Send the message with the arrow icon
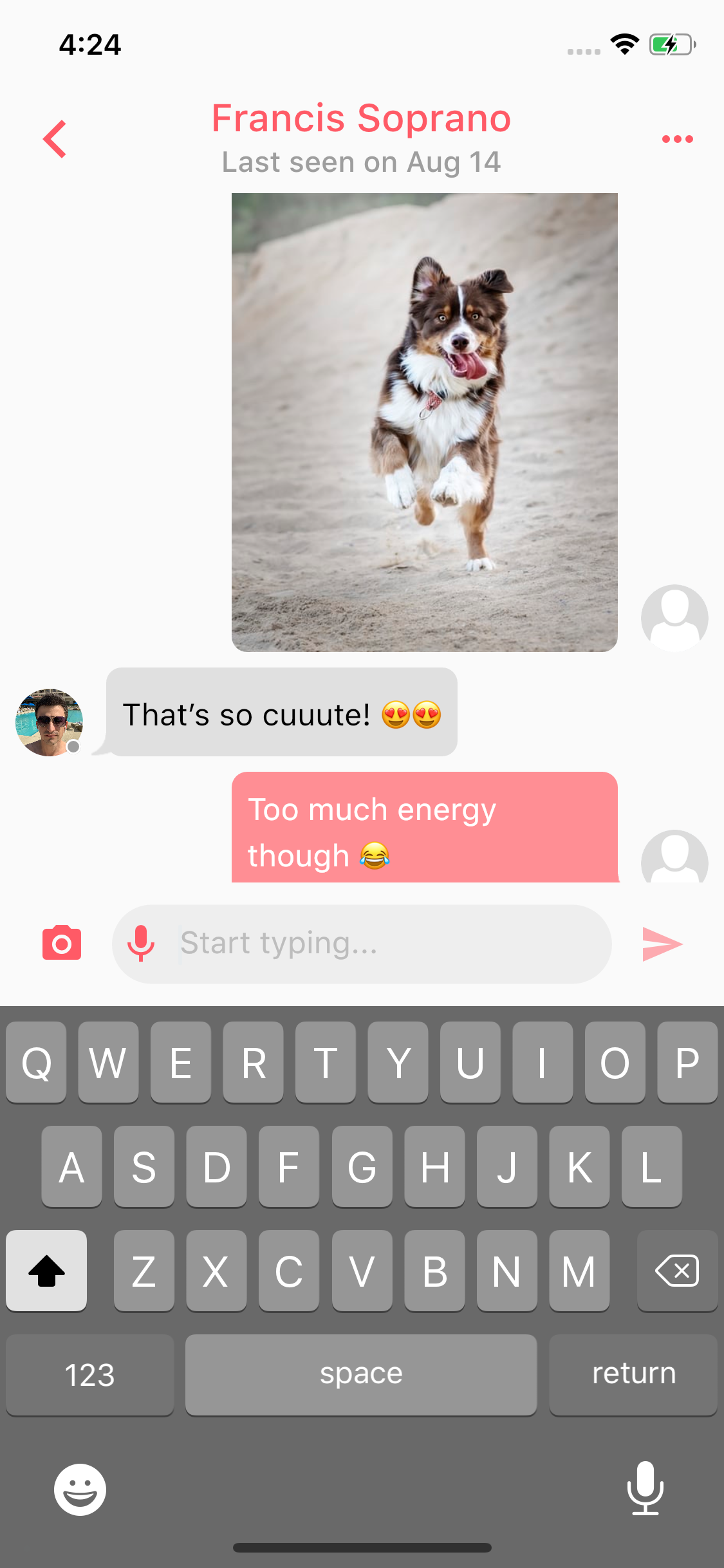Image resolution: width=724 pixels, height=1568 pixels. point(662,944)
